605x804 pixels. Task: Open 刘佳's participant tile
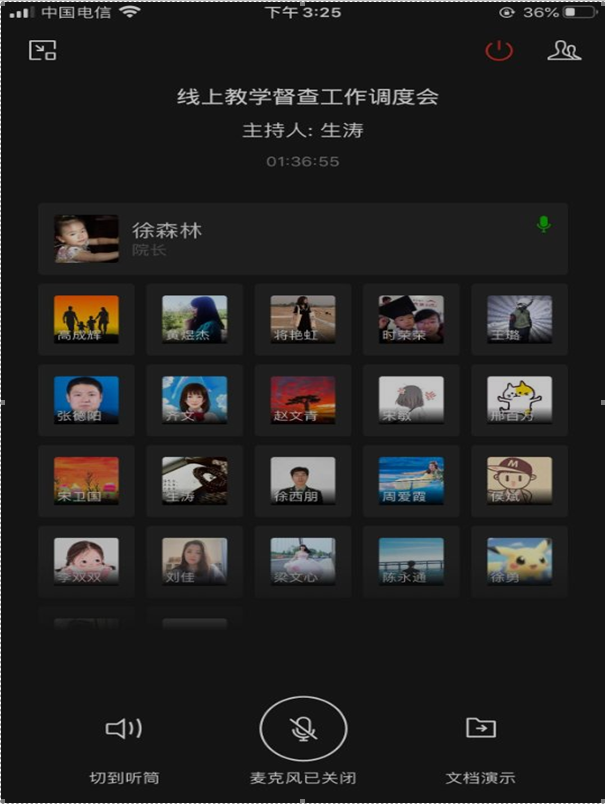(x=194, y=561)
